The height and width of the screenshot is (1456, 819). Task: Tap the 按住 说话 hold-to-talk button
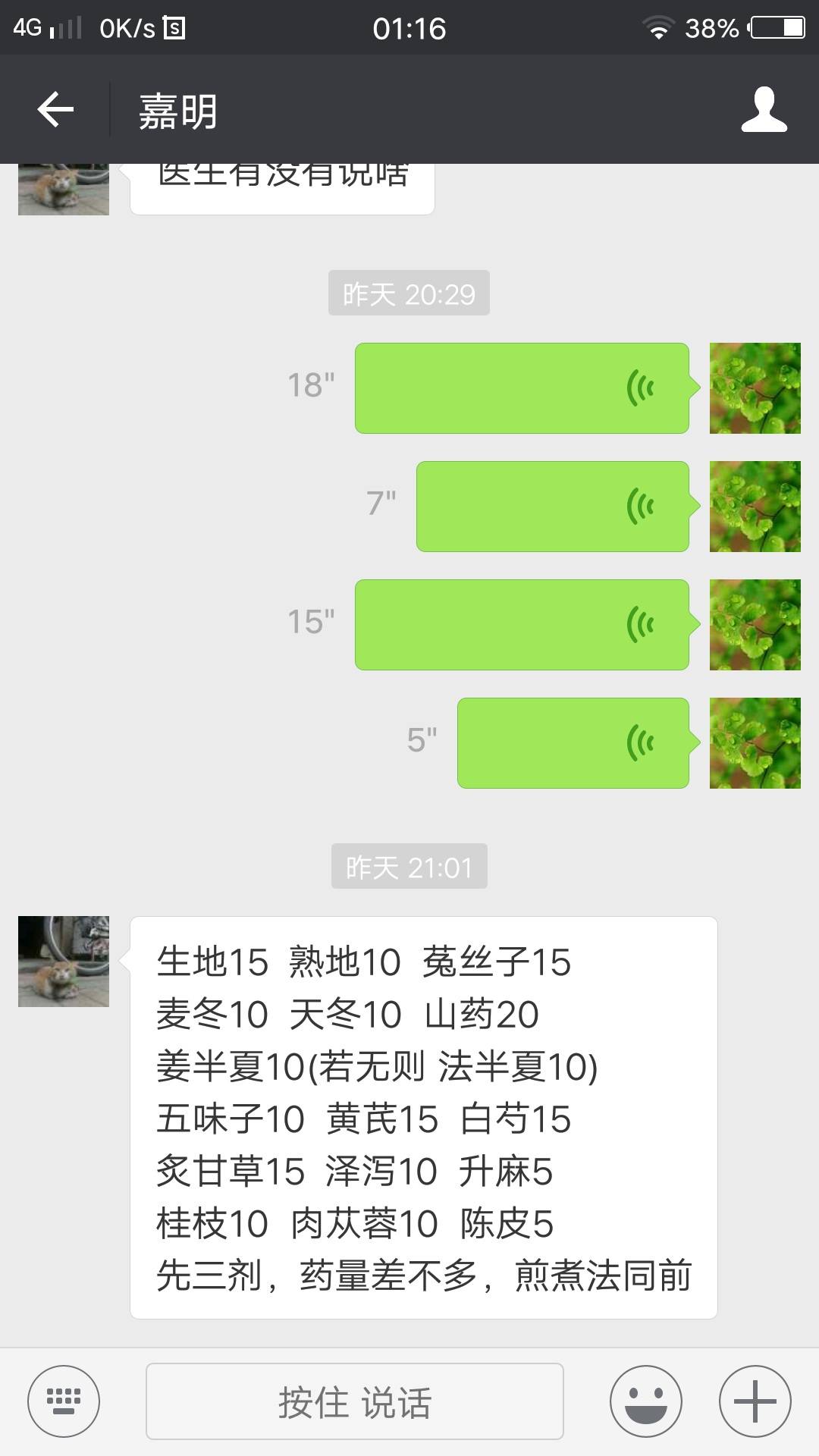[x=354, y=1401]
